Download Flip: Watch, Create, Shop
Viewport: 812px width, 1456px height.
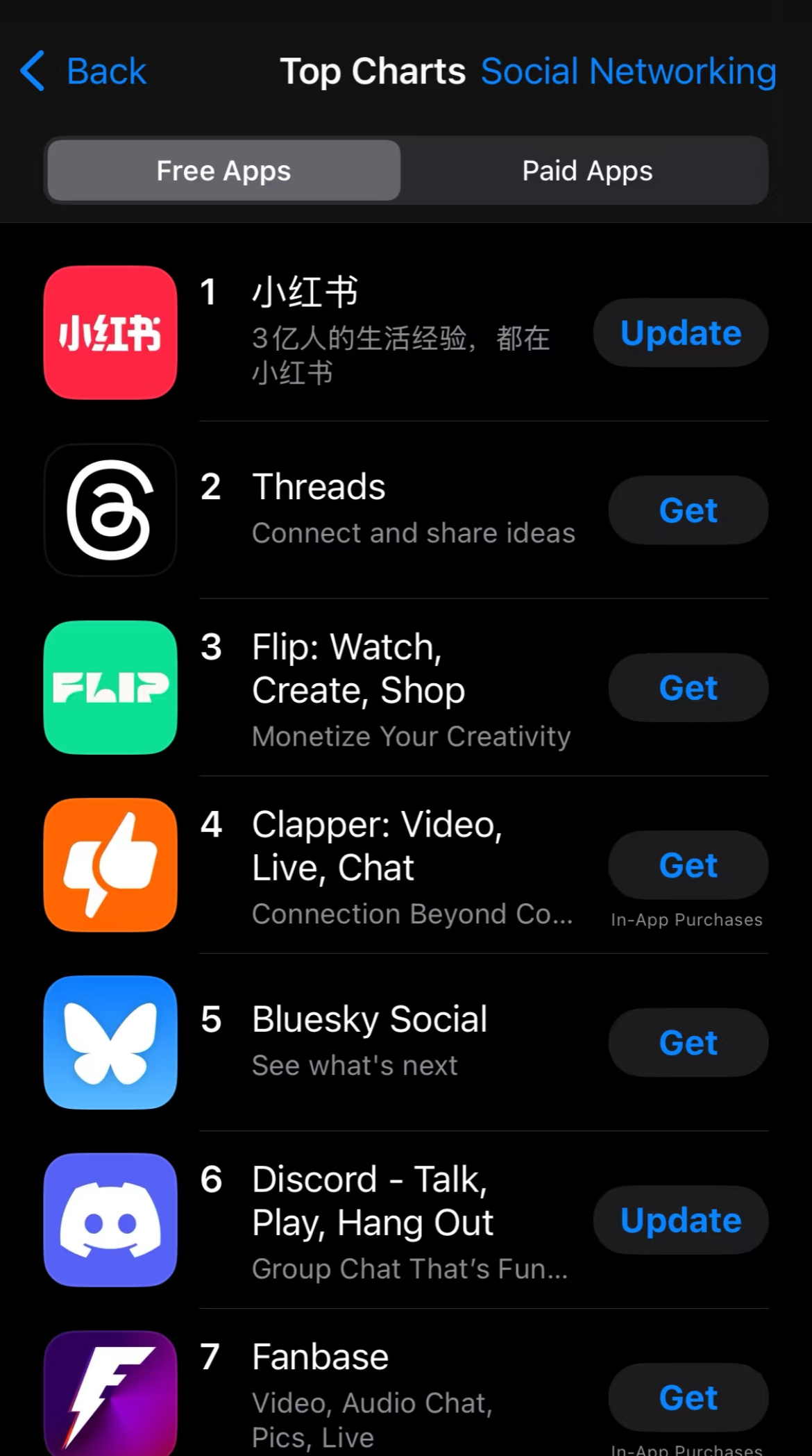[688, 688]
